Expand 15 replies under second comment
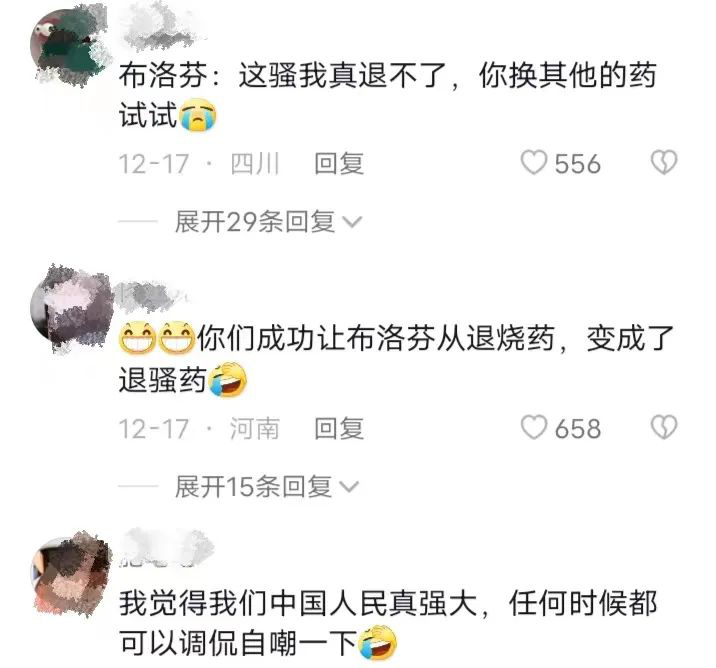Screen dimensions: 716x668 (267, 487)
